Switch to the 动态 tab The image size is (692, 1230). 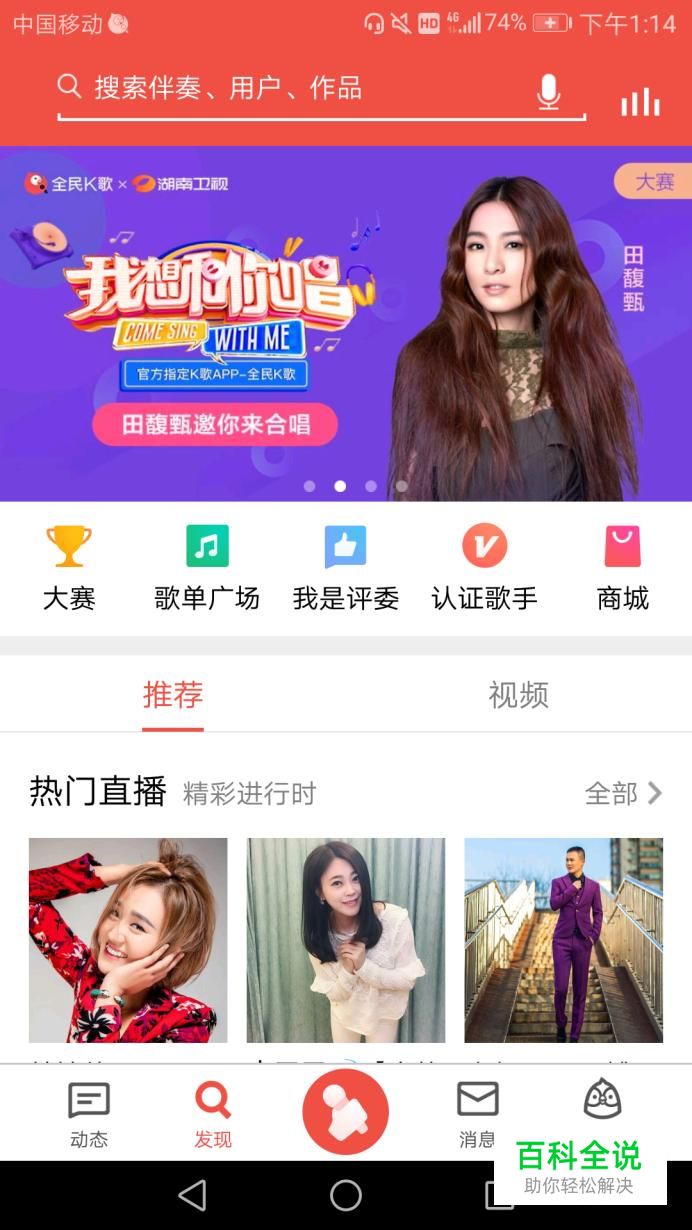pyautogui.click(x=89, y=1114)
